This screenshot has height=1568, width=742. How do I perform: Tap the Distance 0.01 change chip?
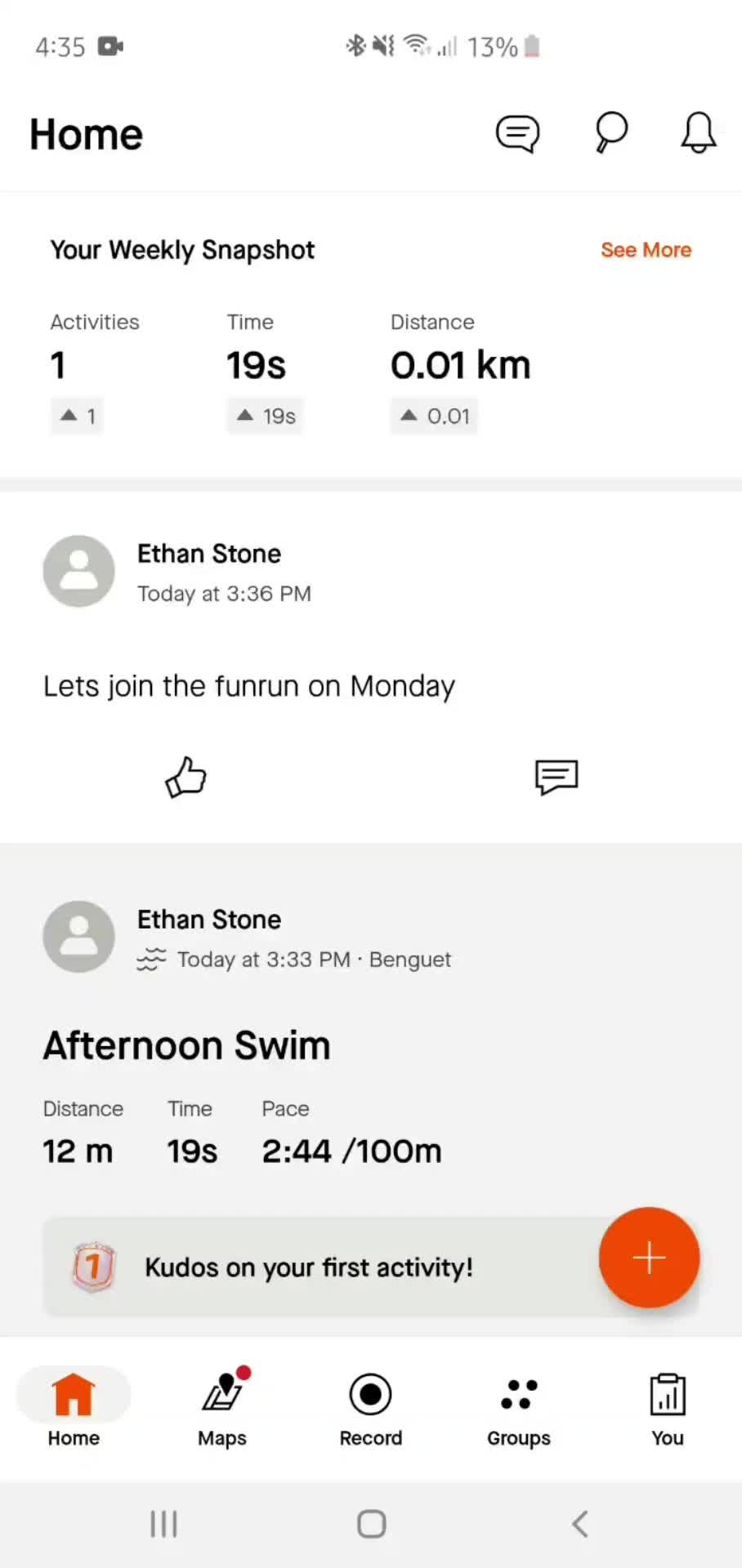[x=434, y=416]
